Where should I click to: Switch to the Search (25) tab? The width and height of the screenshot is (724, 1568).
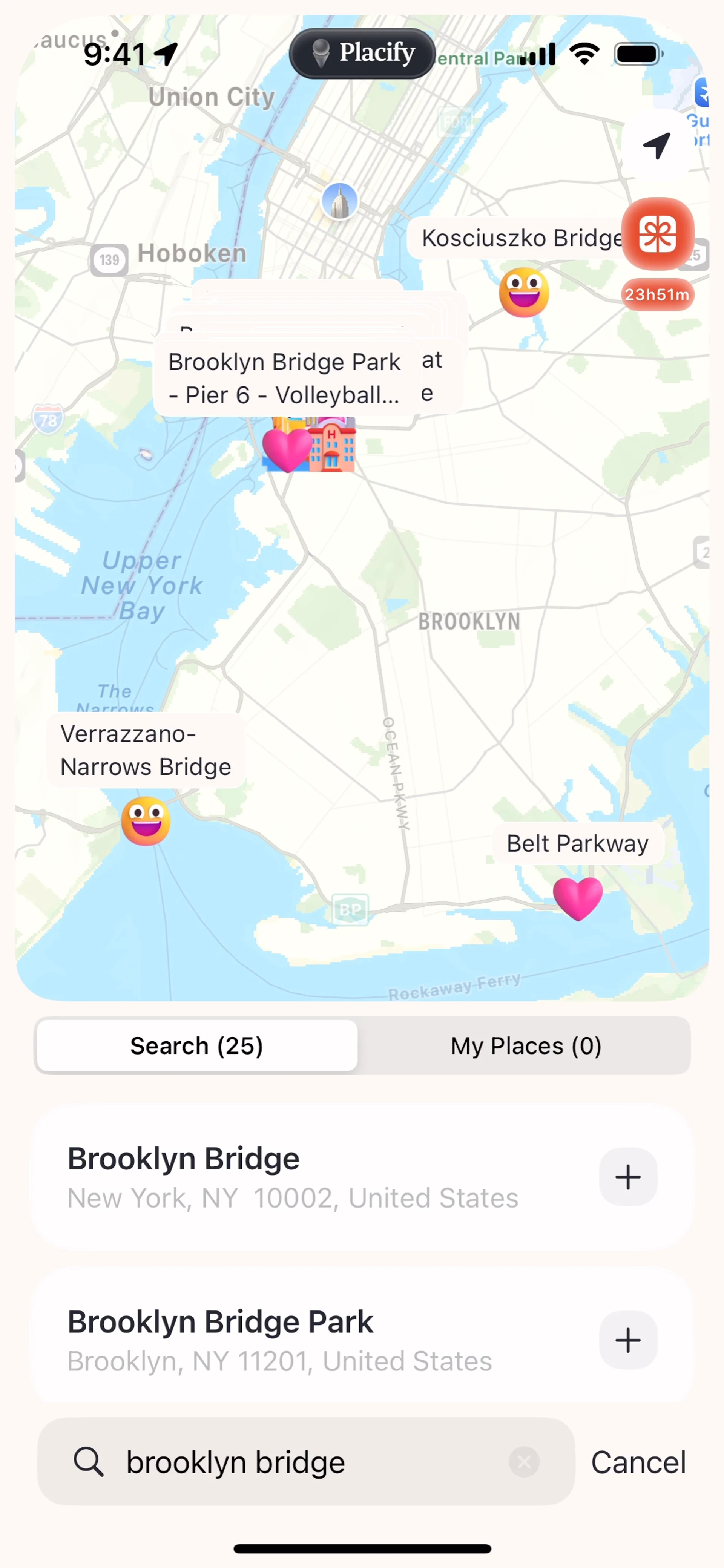pyautogui.click(x=197, y=1046)
